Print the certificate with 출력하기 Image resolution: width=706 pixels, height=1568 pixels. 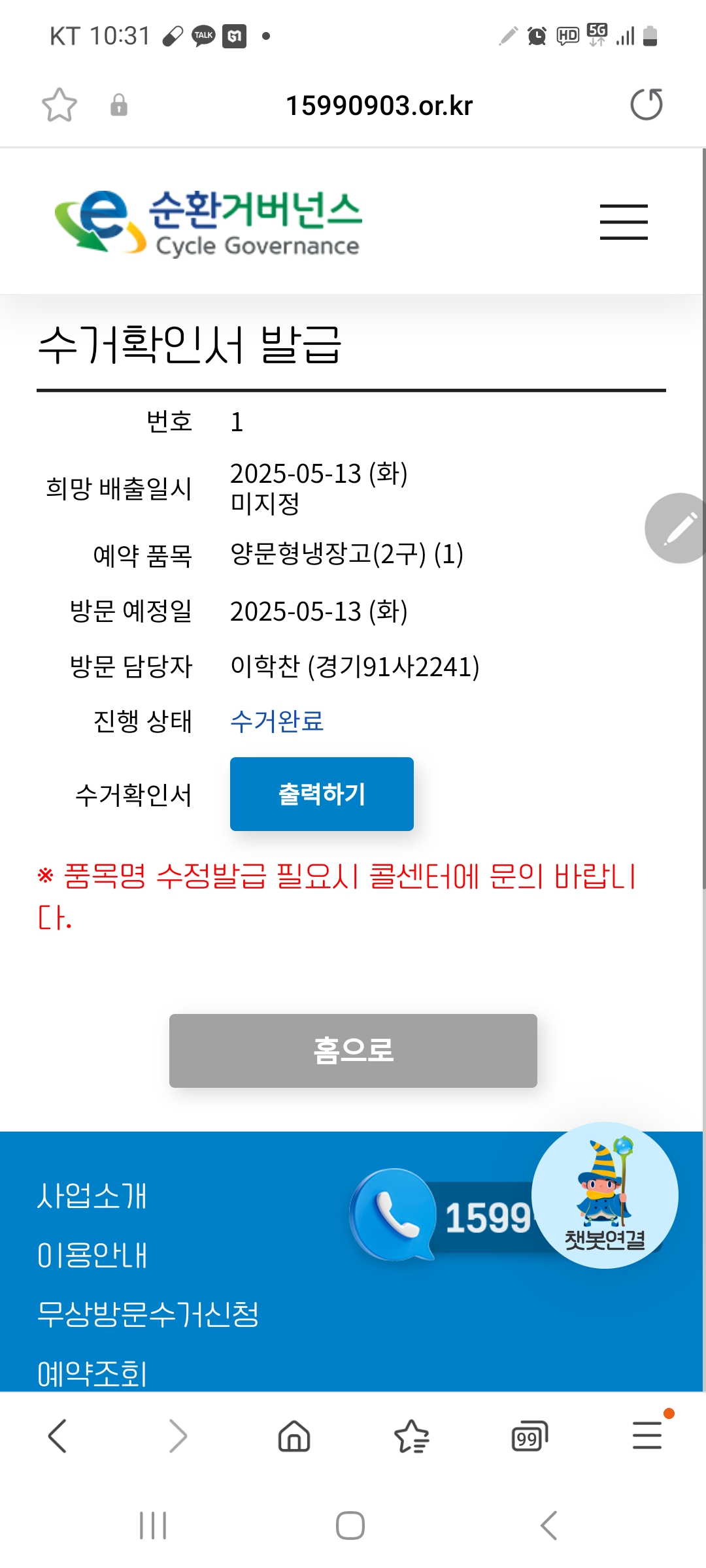pyautogui.click(x=322, y=794)
